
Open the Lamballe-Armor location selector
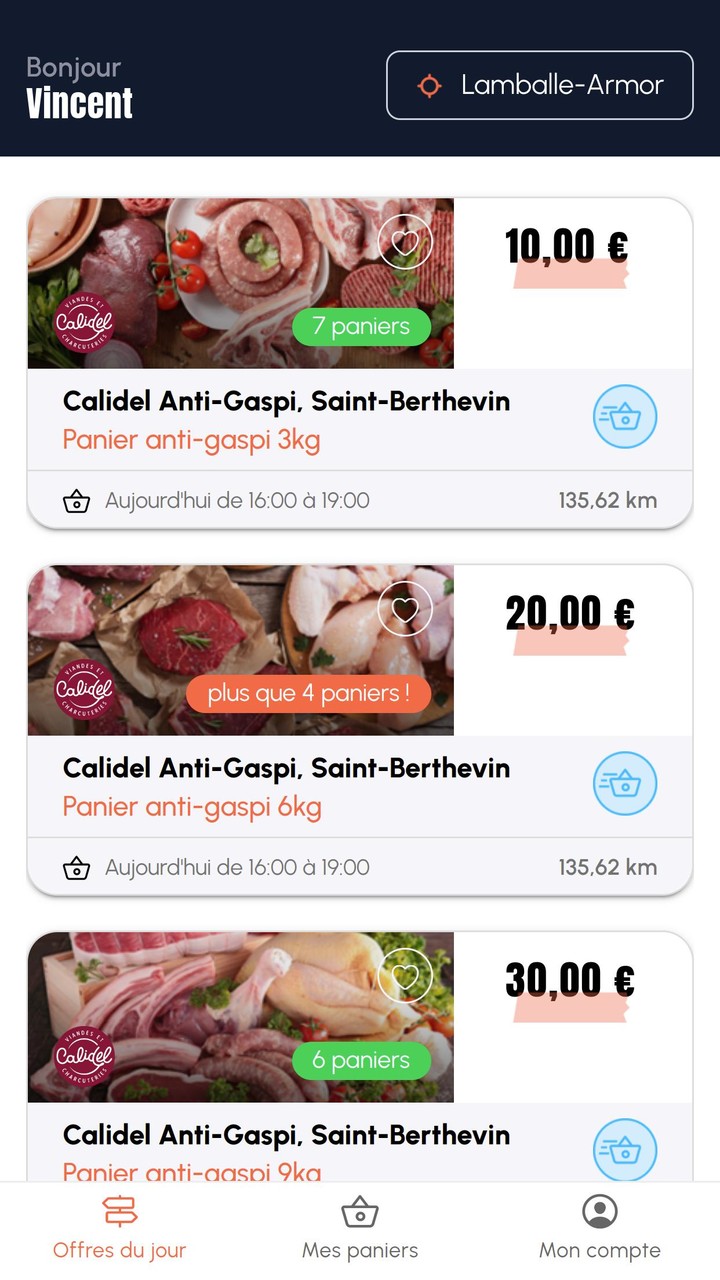[x=540, y=85]
